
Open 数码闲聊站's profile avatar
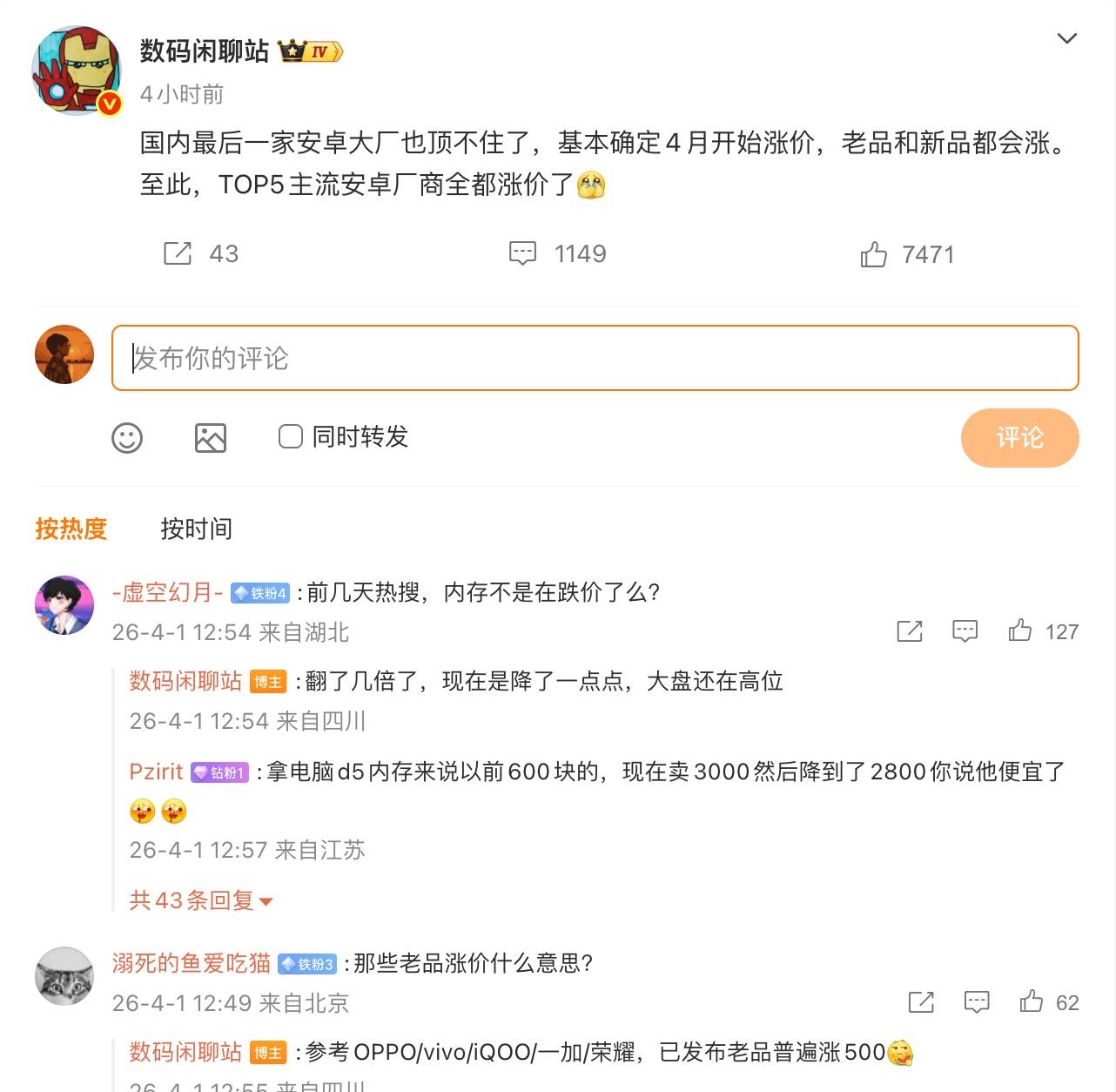pyautogui.click(x=77, y=71)
